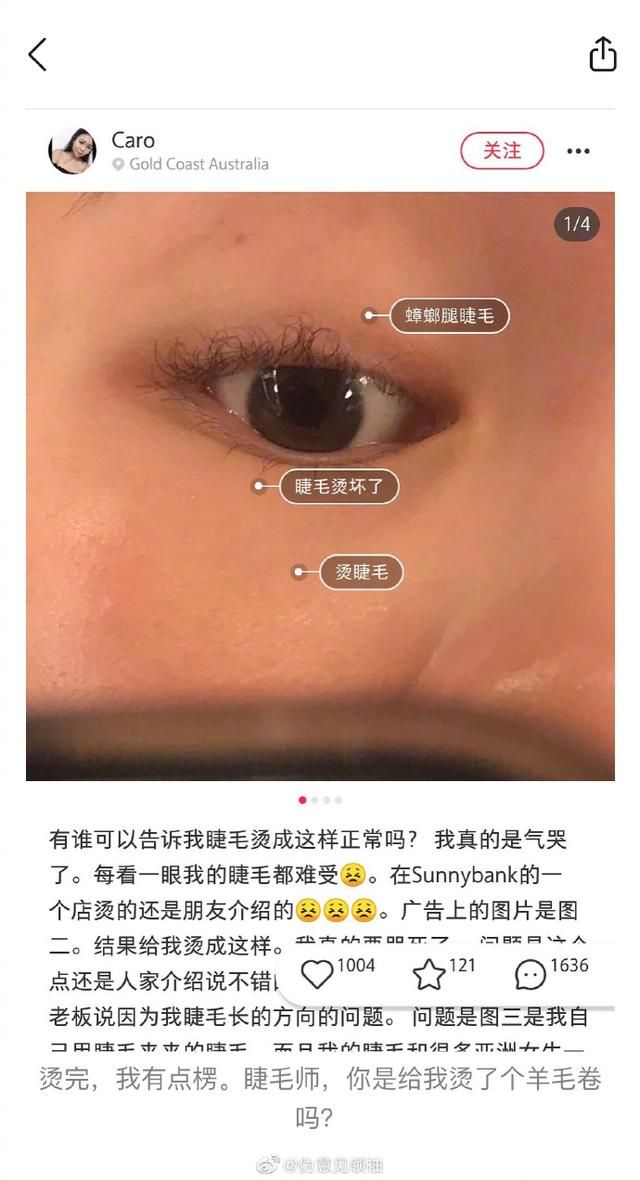Open the Gold Coast Australia location
The width and height of the screenshot is (640, 1180).
pyautogui.click(x=198, y=164)
